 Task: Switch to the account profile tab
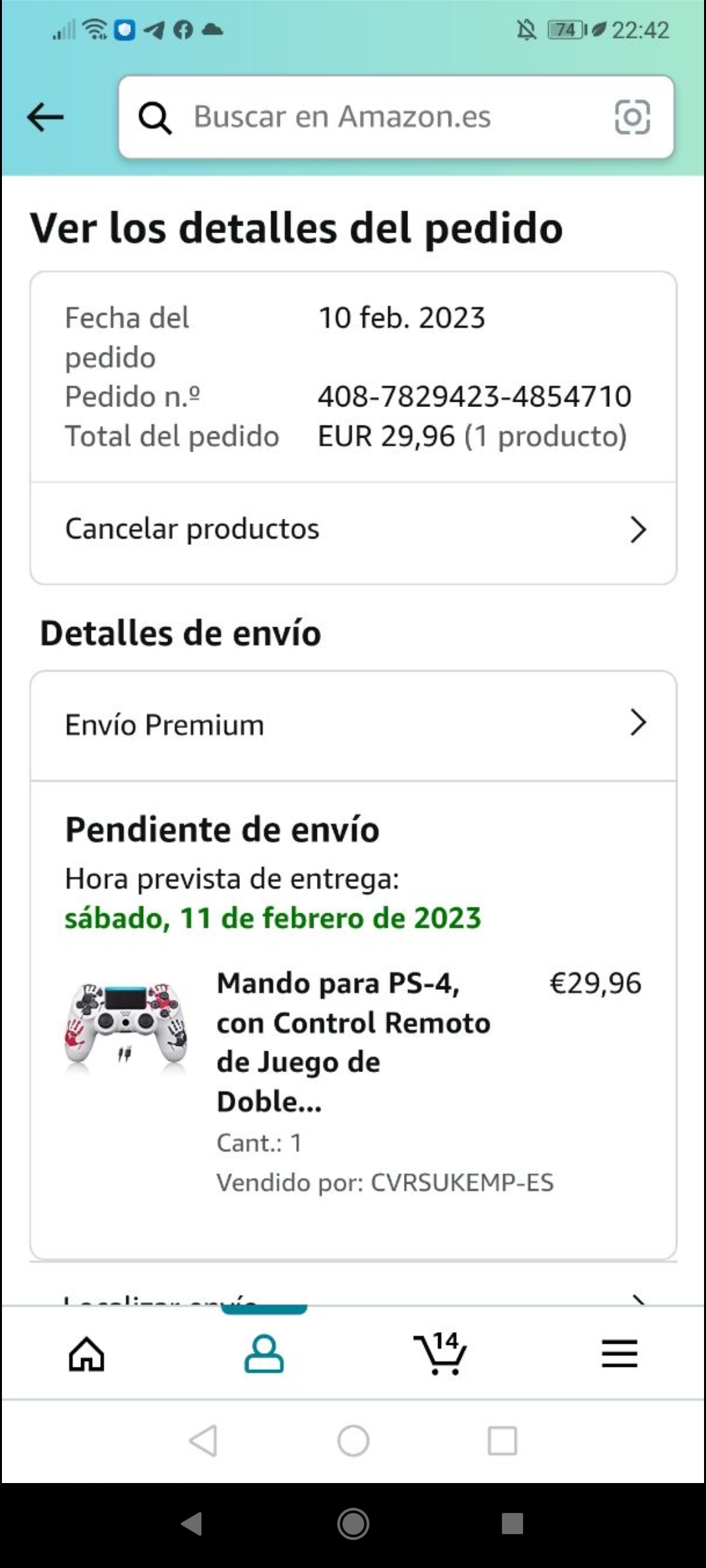[x=264, y=1353]
